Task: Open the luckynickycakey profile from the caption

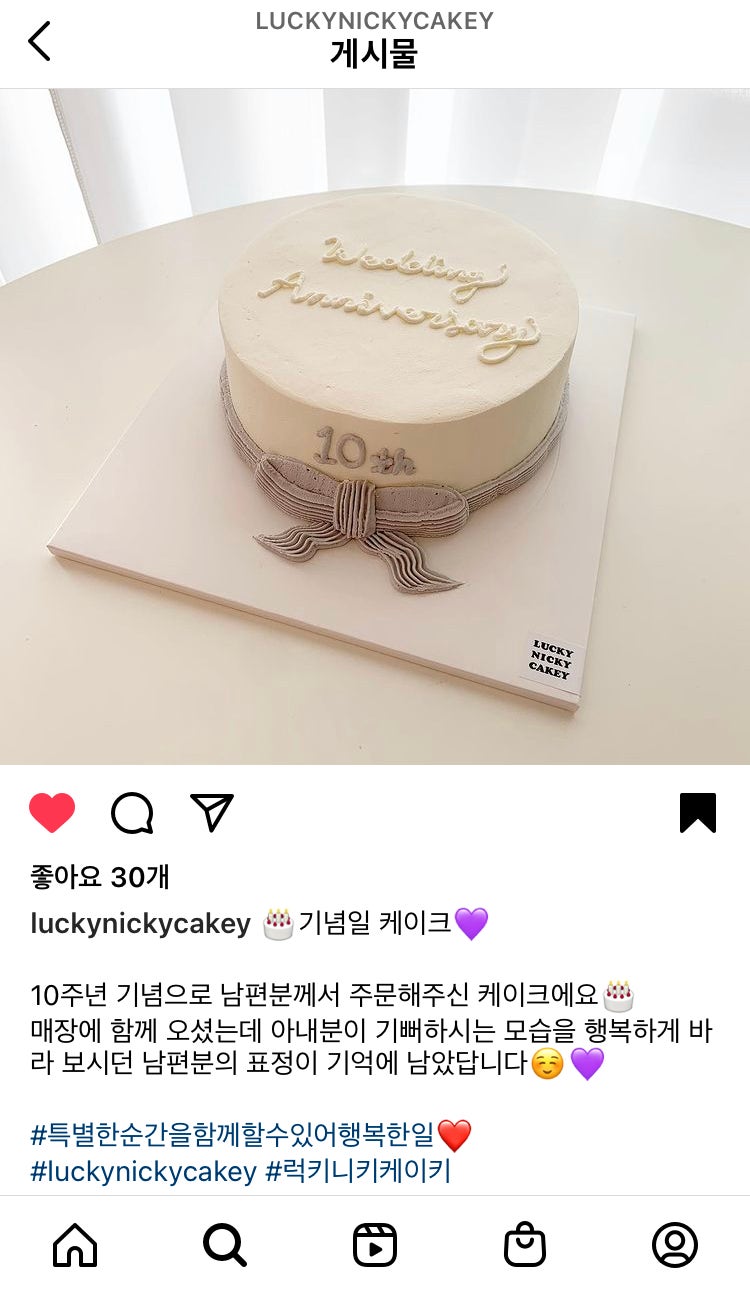Action: [x=140, y=923]
